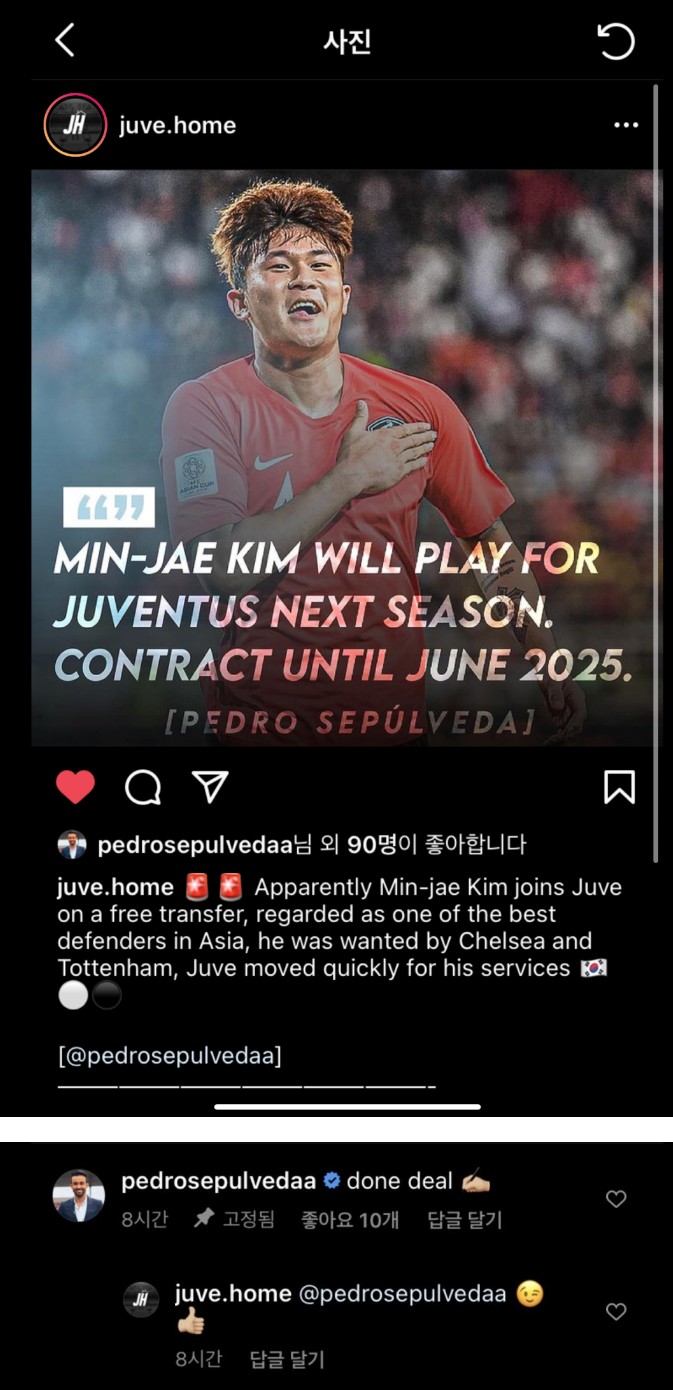Share the post with the paper plane icon

click(x=211, y=787)
